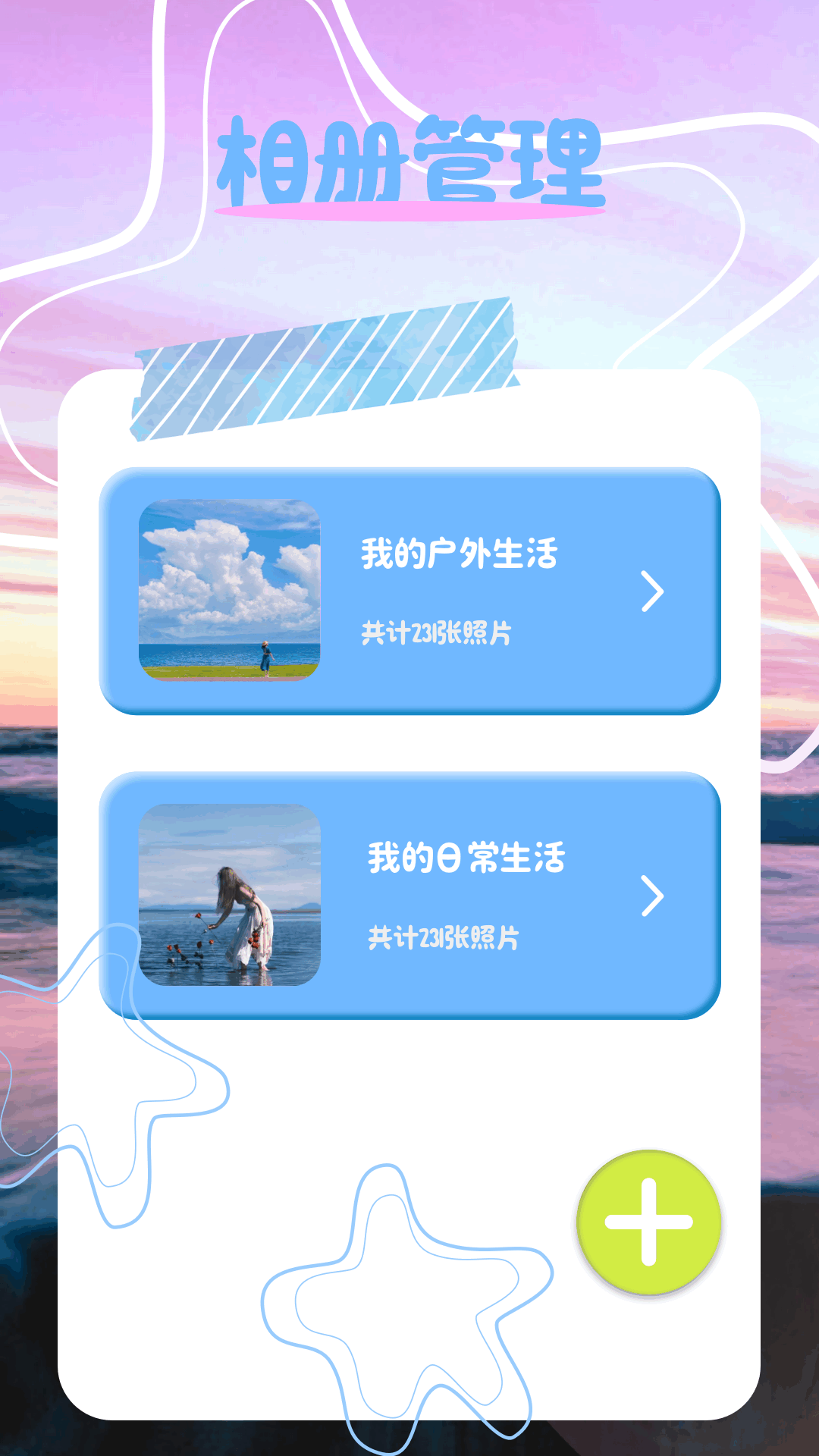The height and width of the screenshot is (1456, 819).
Task: Add a new album with plus button
Action: tap(648, 1222)
